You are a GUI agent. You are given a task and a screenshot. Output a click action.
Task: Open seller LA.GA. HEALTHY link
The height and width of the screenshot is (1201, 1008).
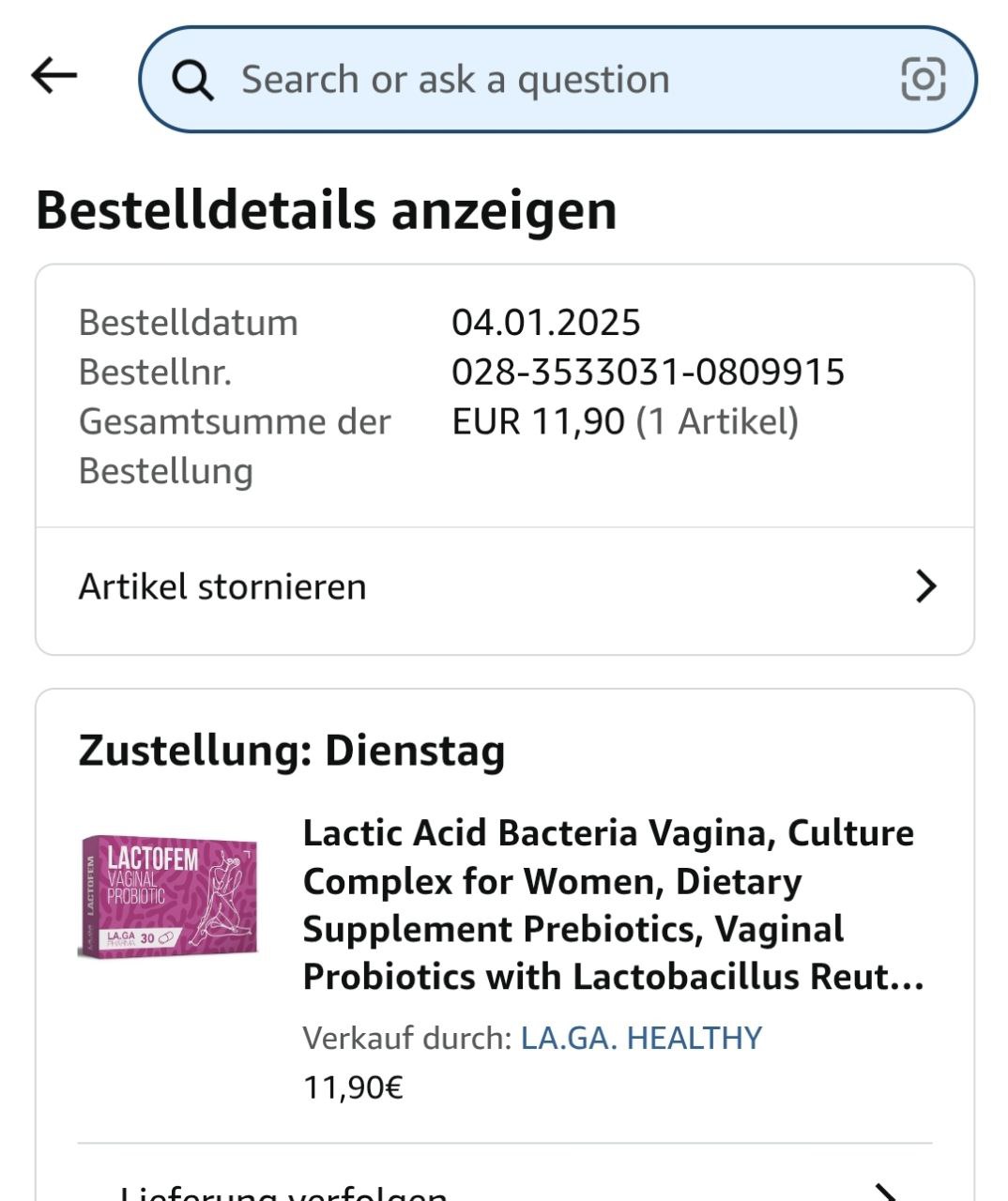pos(641,1038)
